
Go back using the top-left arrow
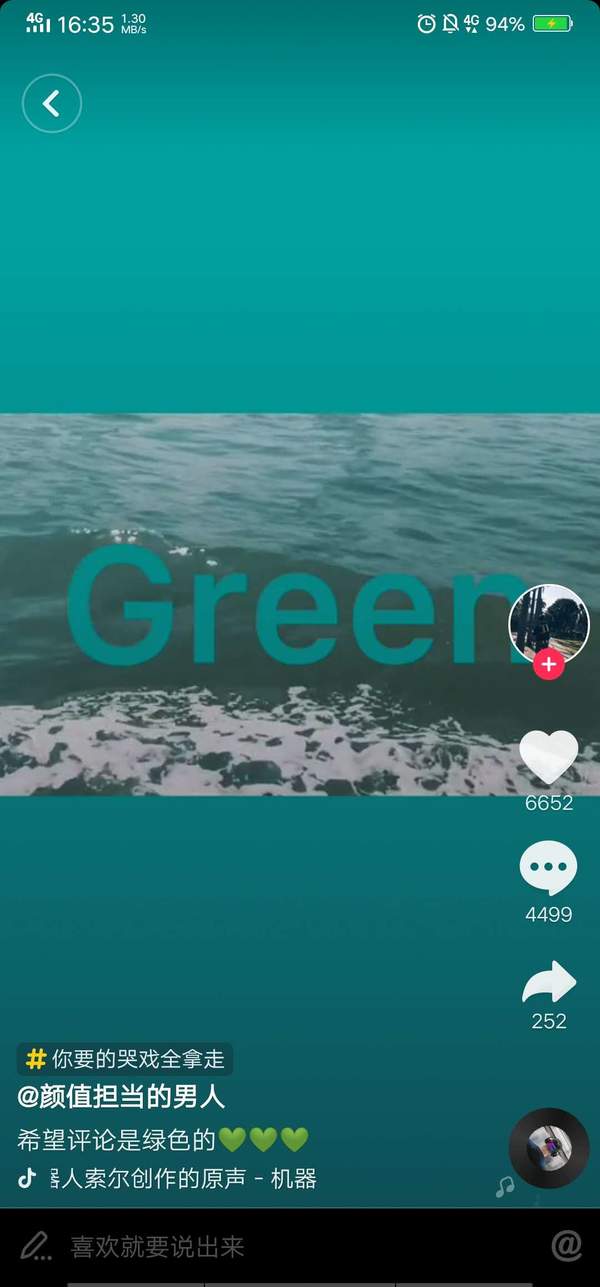(x=52, y=103)
